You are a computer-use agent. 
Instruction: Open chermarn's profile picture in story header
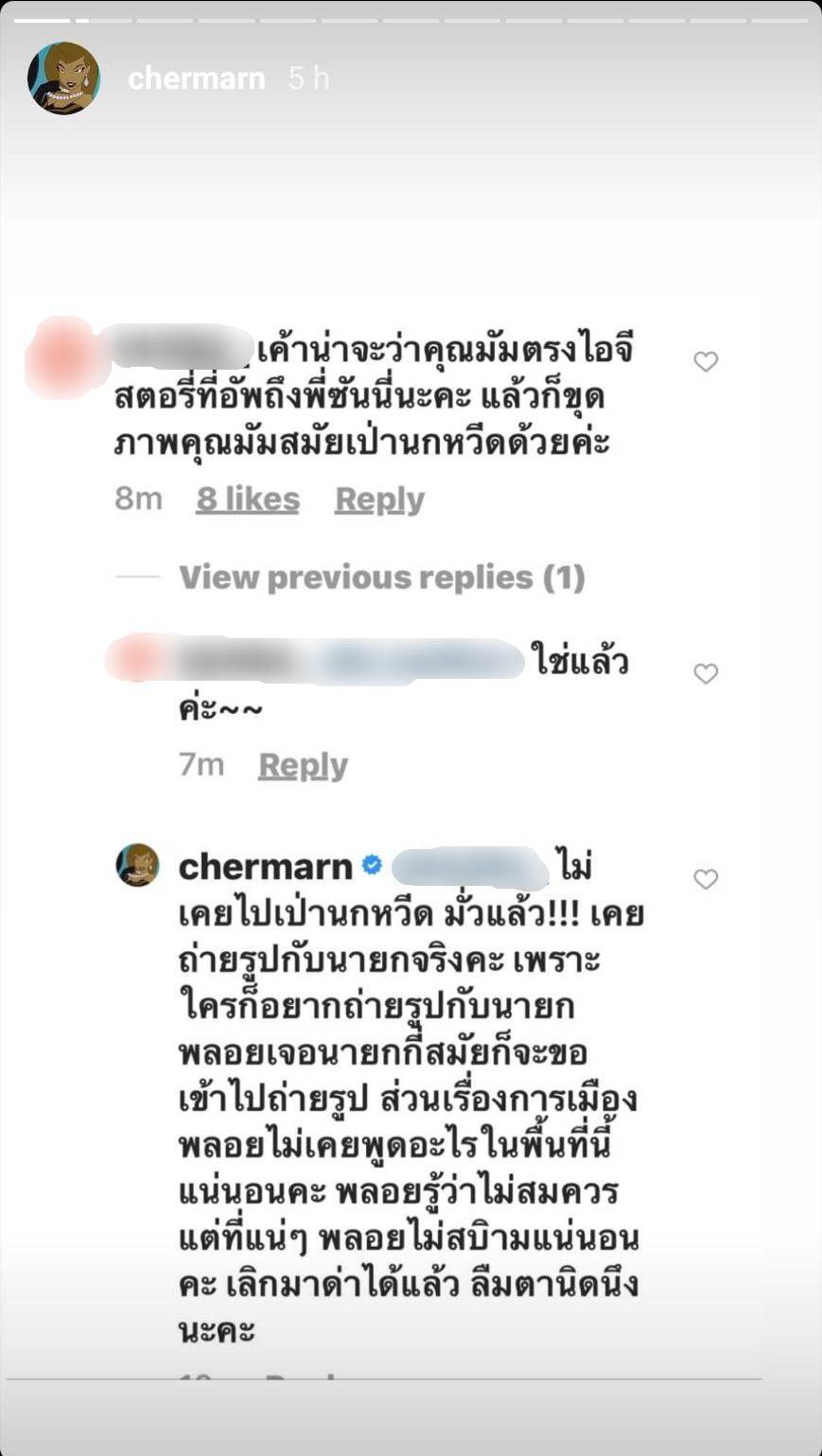point(63,78)
